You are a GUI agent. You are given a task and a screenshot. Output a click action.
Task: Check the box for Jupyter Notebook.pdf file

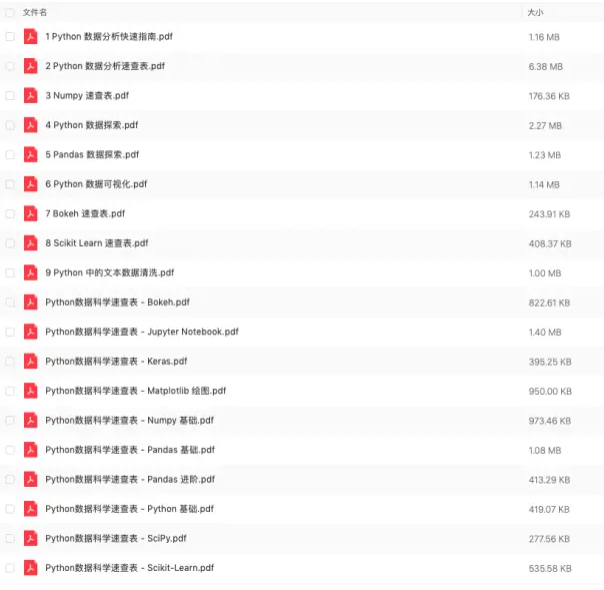tap(10, 331)
